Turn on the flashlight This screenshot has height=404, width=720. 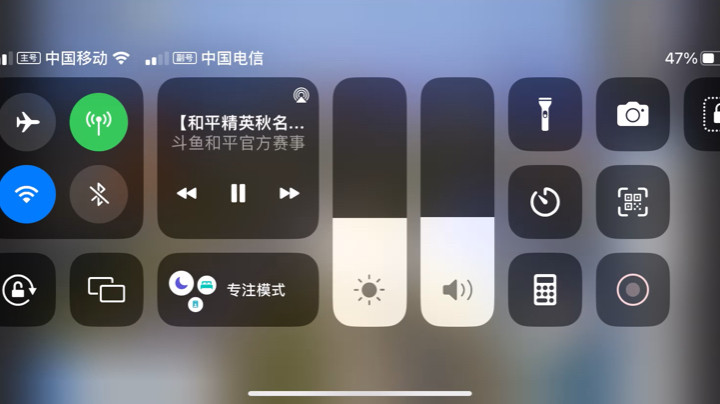coord(545,114)
